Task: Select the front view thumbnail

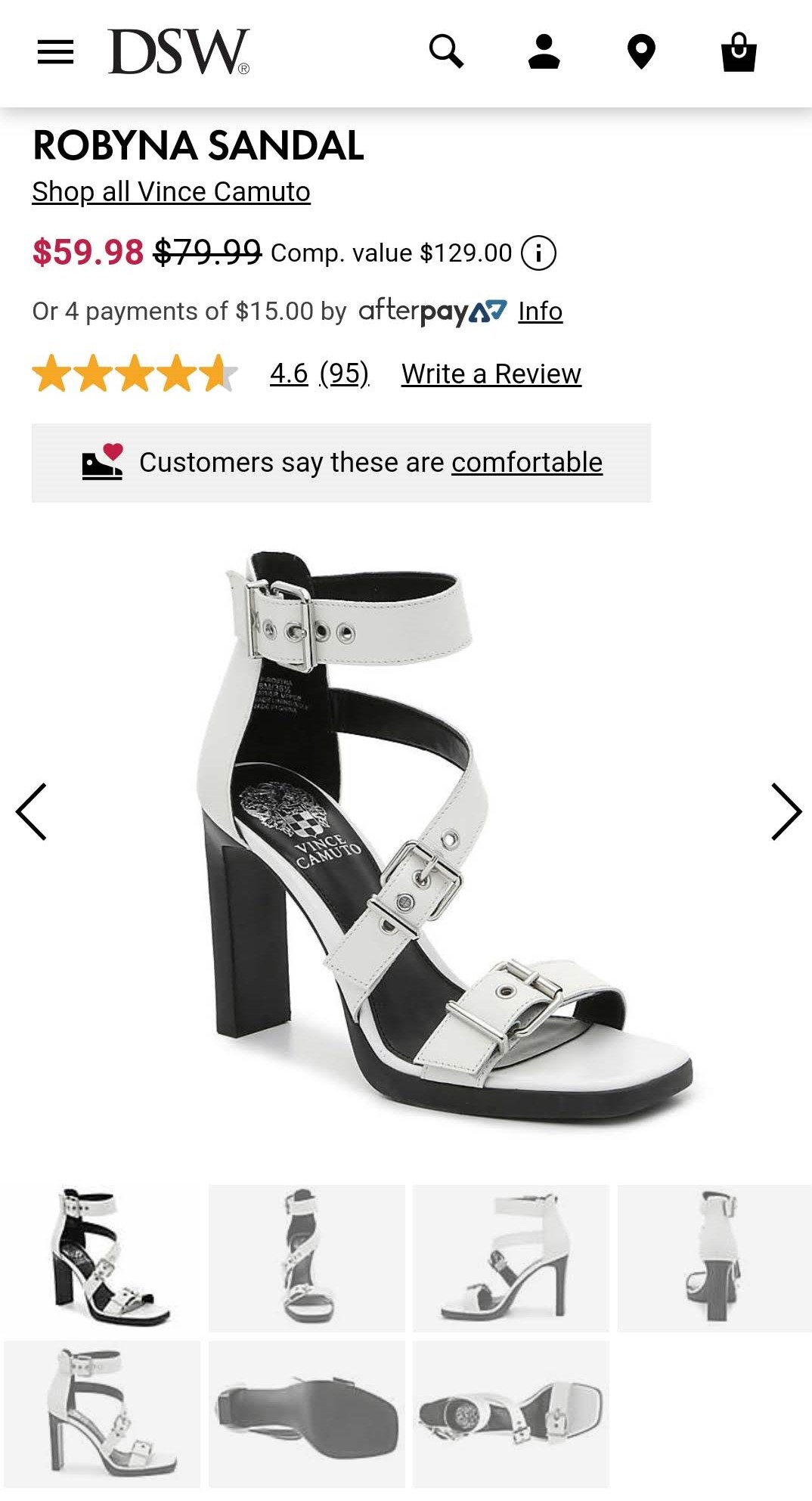Action: click(306, 1258)
